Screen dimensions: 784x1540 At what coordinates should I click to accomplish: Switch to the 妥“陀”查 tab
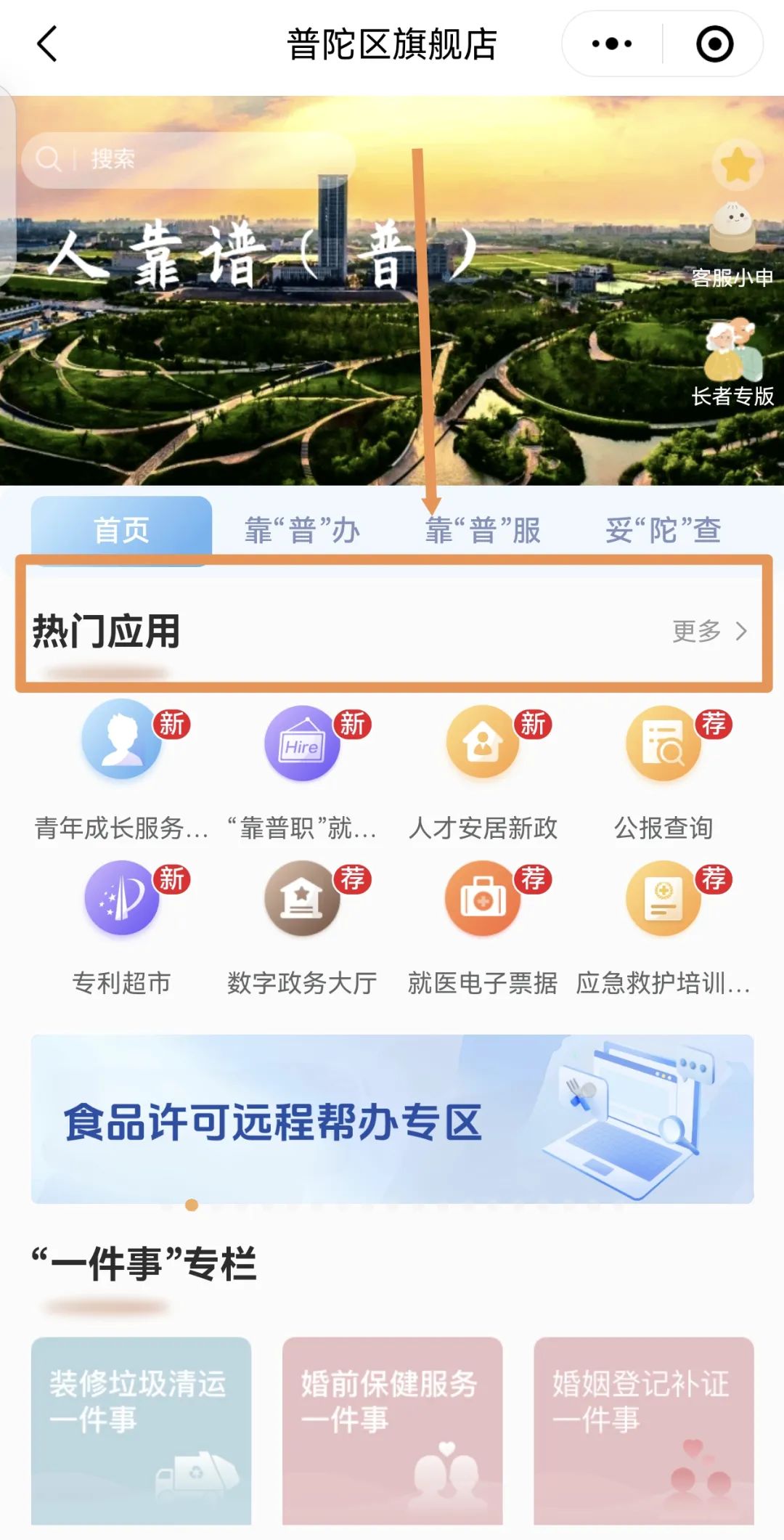pyautogui.click(x=663, y=530)
